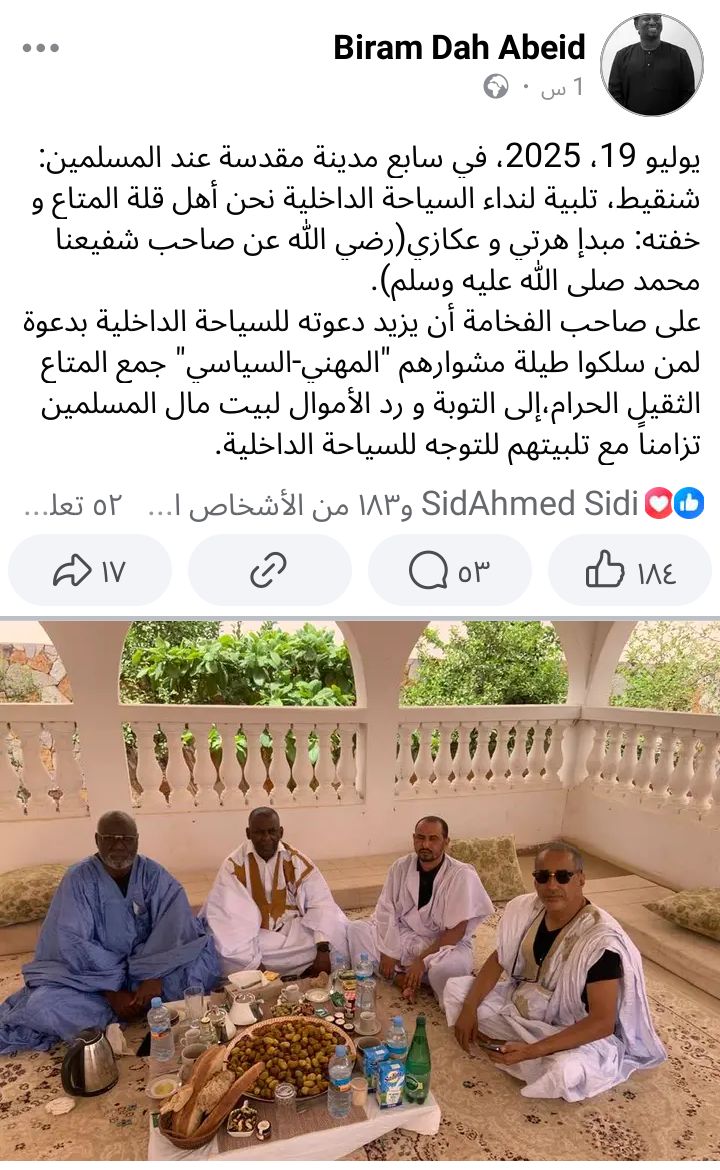Share the post with 17 shares
Viewport: 720px width, 1170px height.
[x=89, y=571]
